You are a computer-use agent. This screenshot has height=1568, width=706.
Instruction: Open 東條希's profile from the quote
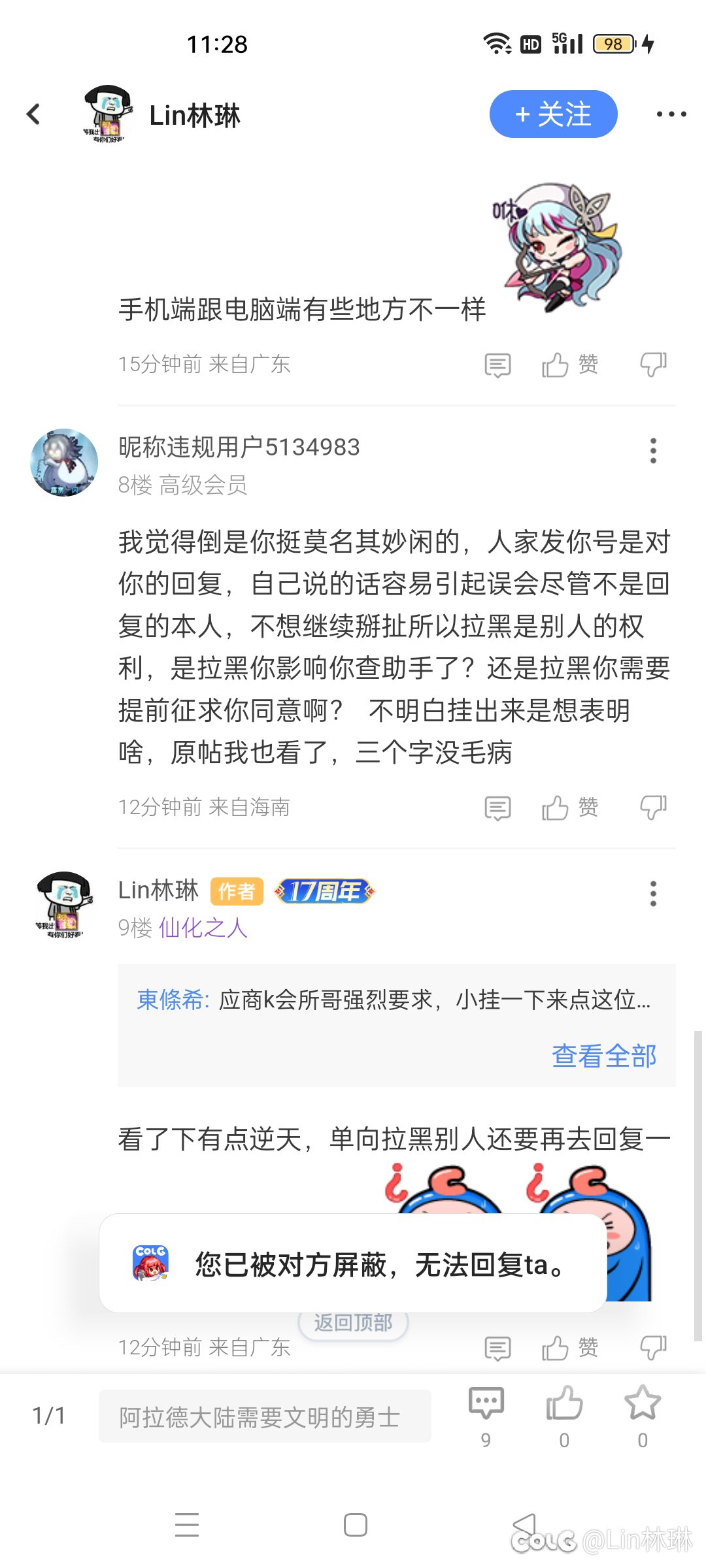pyautogui.click(x=173, y=1000)
